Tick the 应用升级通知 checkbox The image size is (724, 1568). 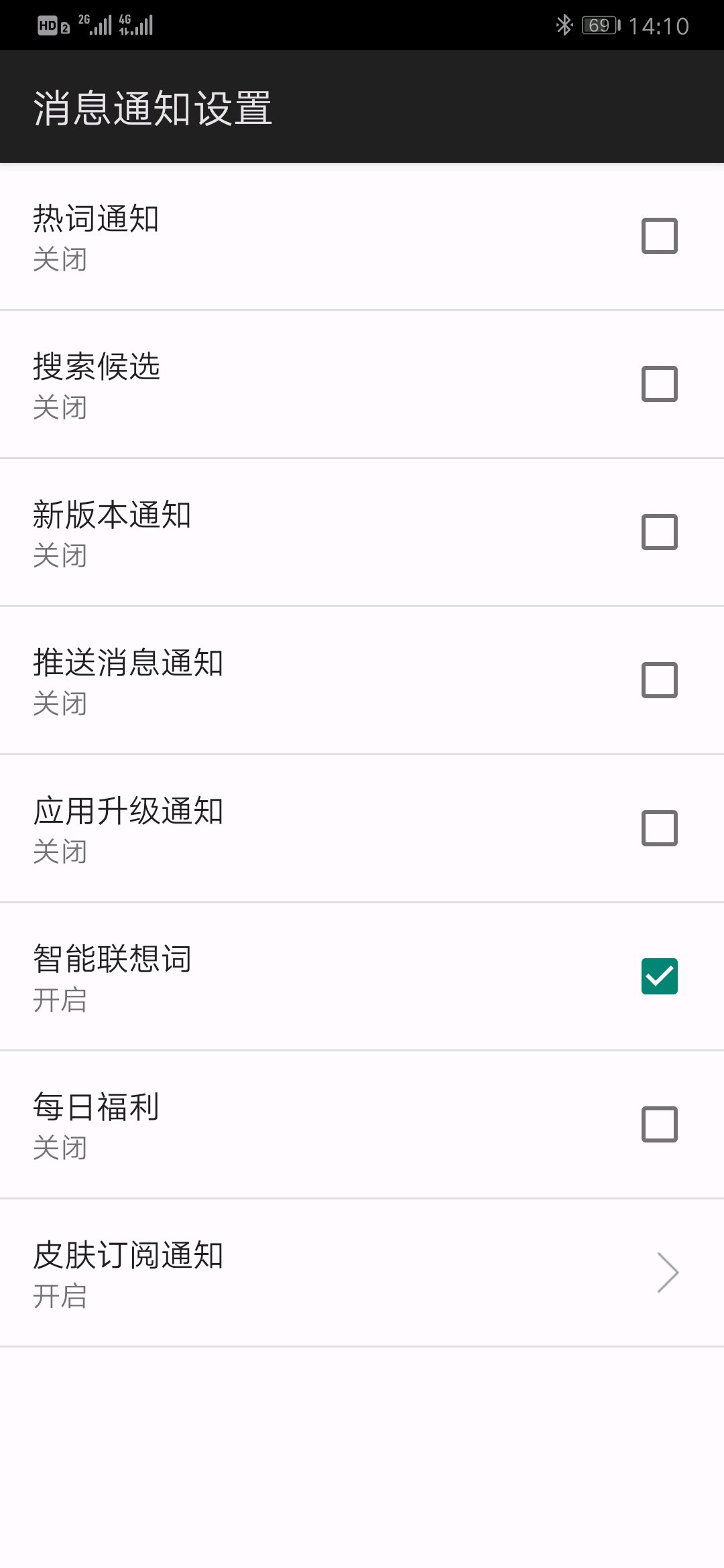tap(659, 828)
